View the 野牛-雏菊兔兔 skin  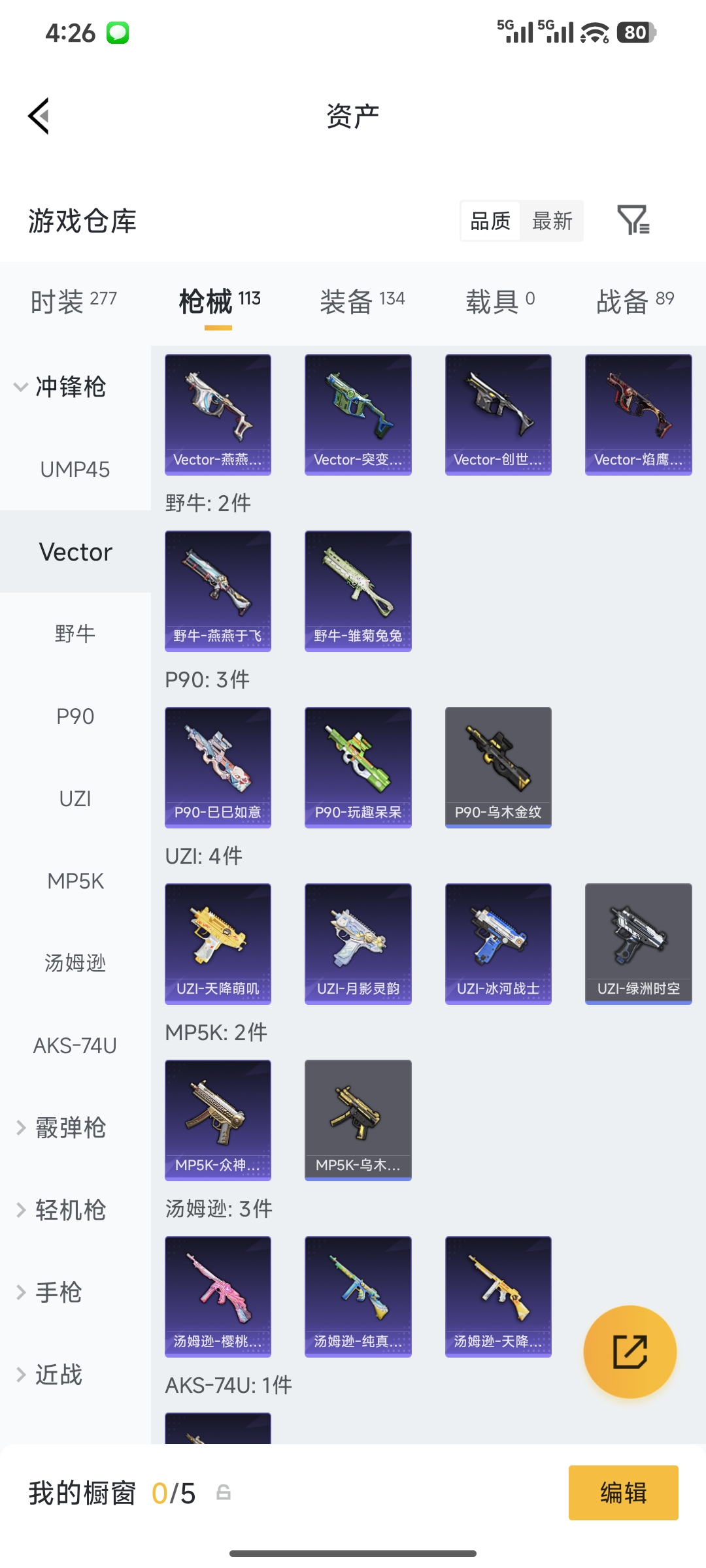tap(358, 591)
